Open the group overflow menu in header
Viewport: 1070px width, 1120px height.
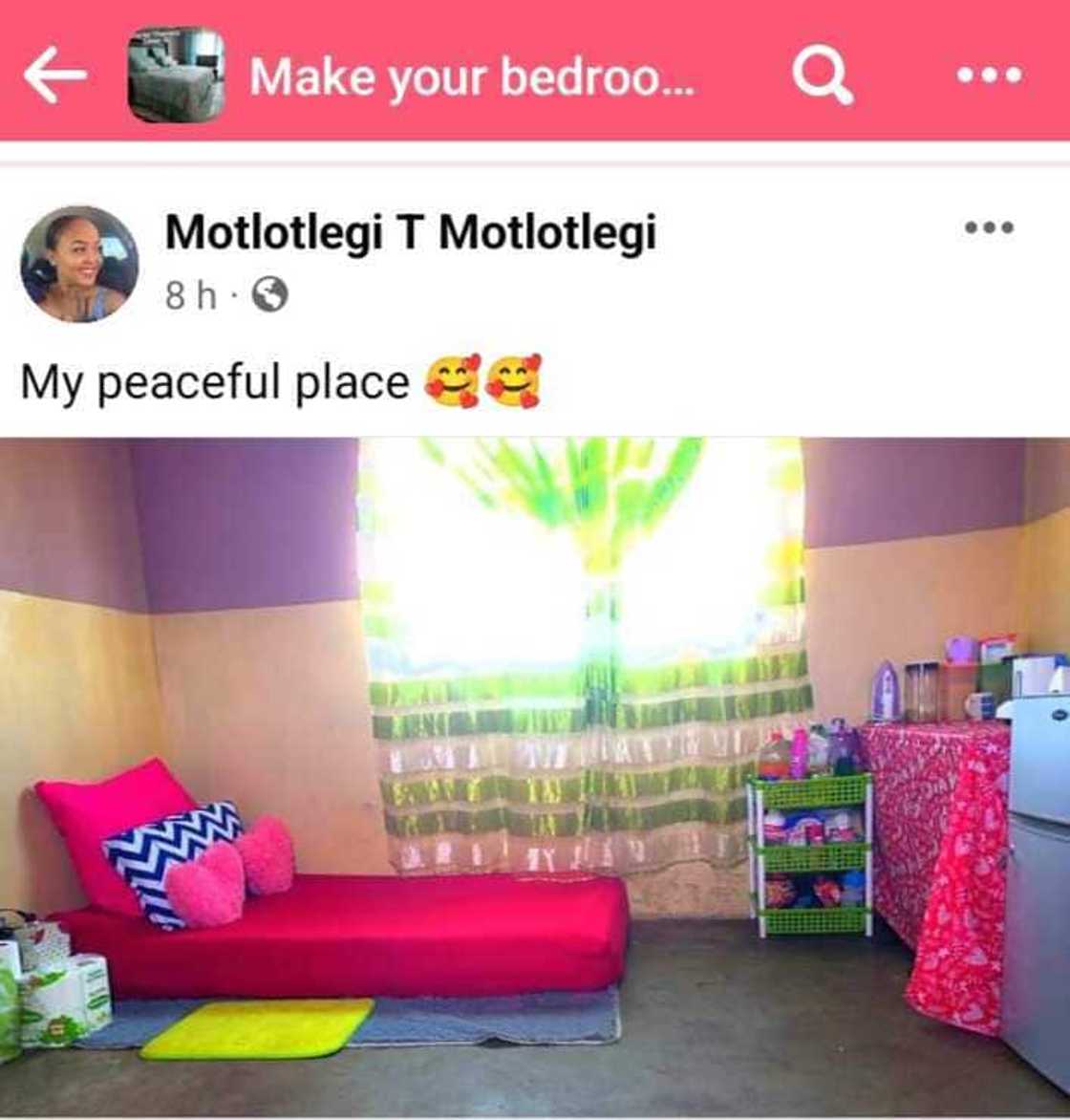[990, 75]
